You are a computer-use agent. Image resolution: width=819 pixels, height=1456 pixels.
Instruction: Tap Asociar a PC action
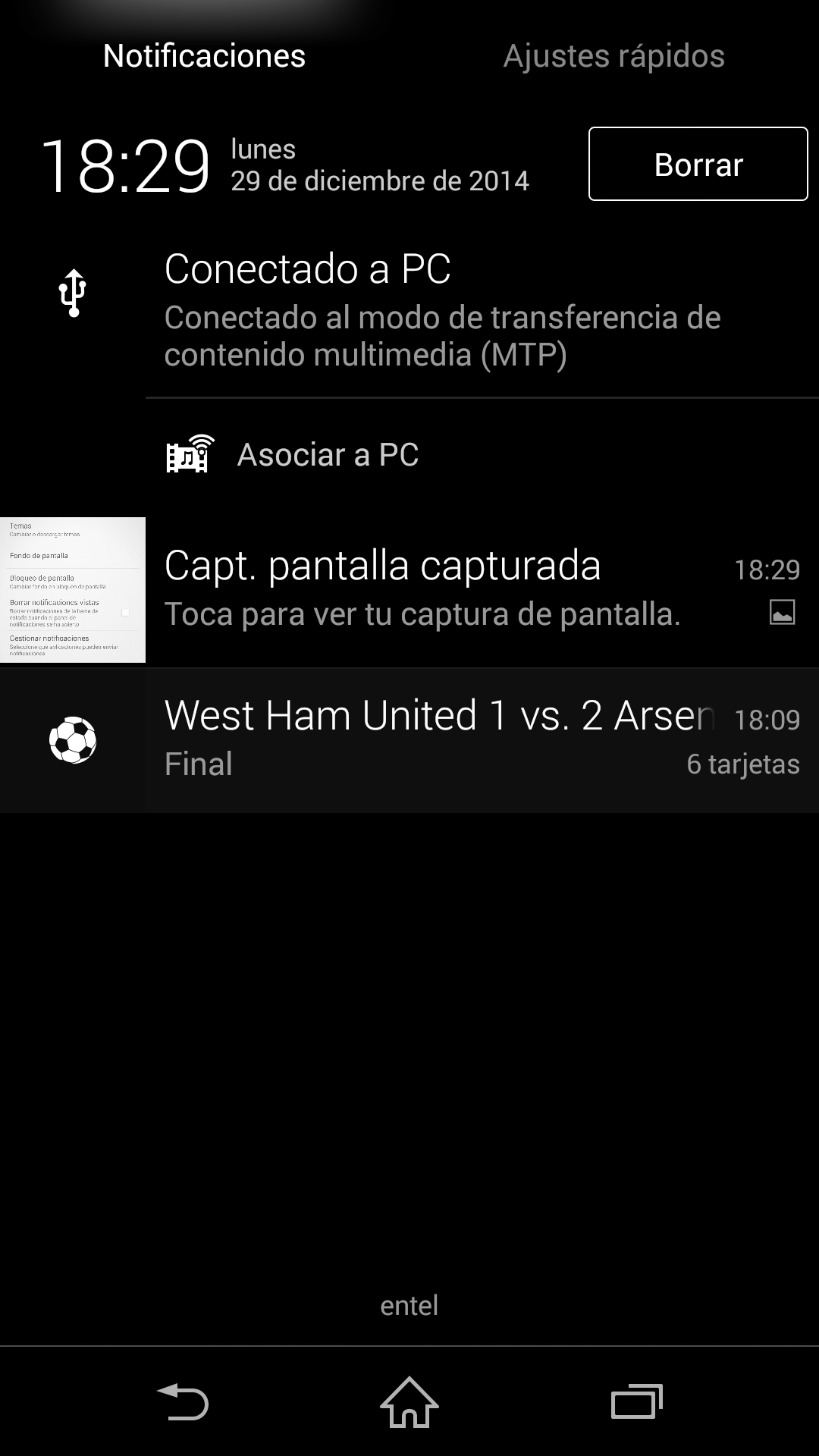click(328, 455)
